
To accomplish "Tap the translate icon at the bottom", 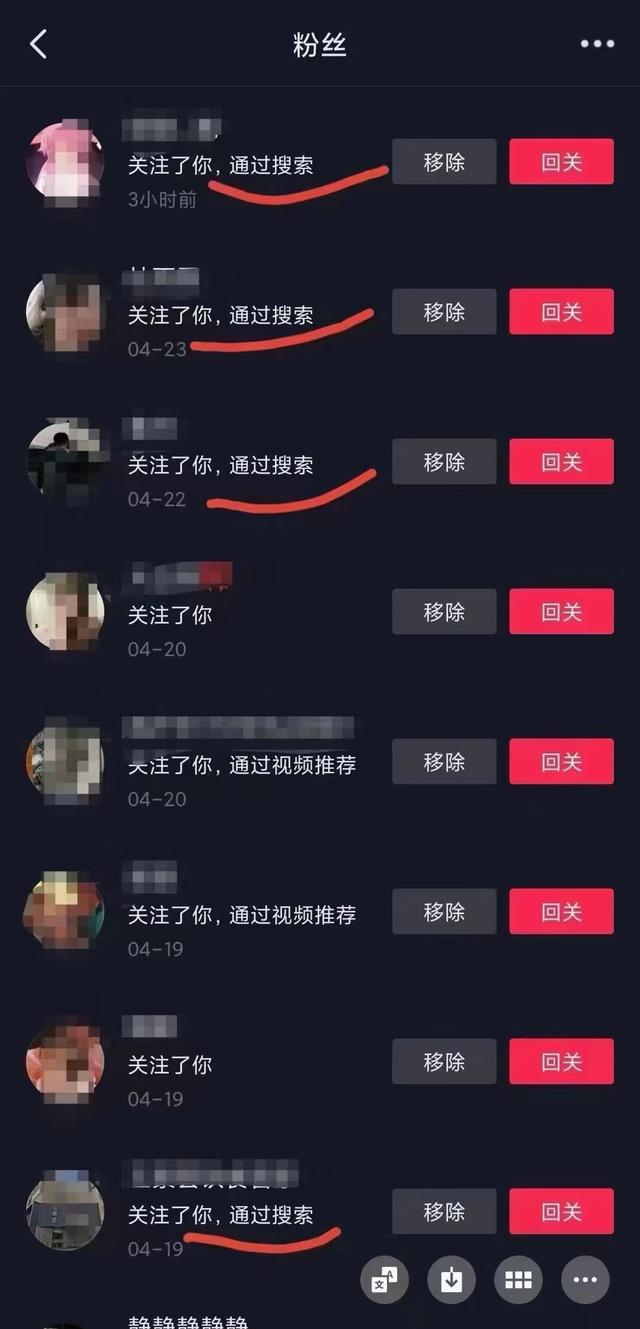I will pyautogui.click(x=384, y=1280).
